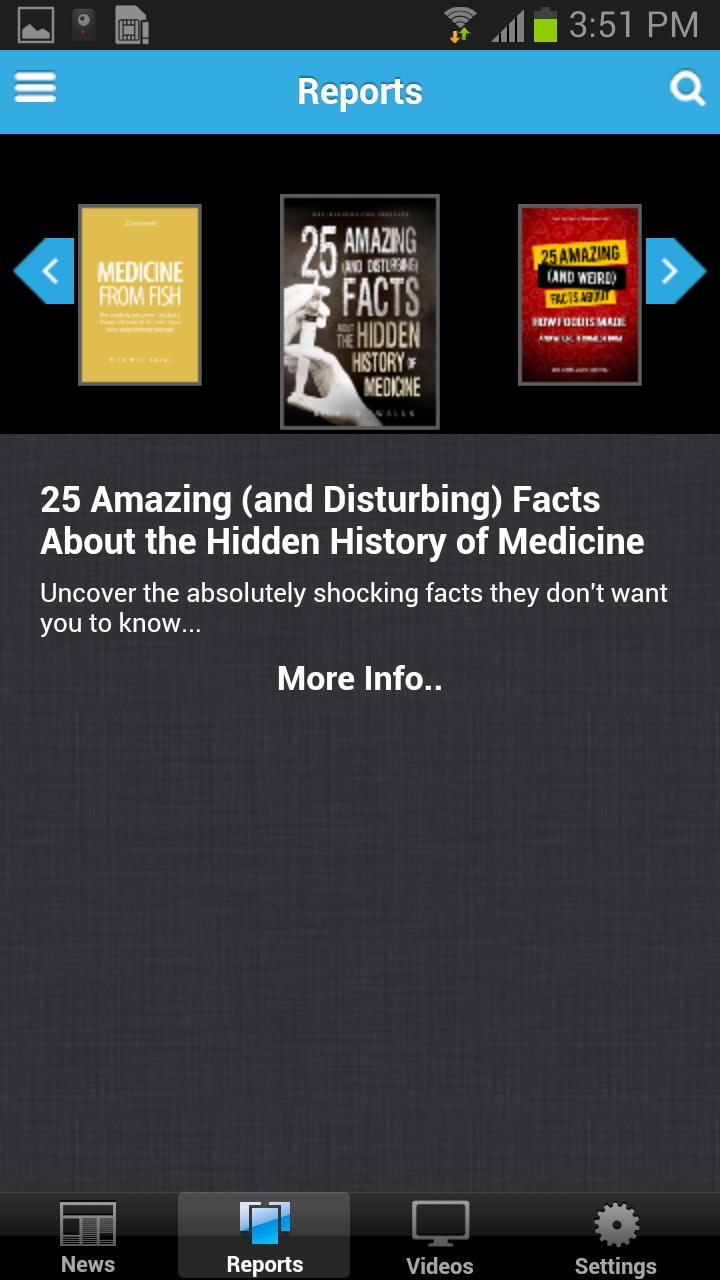The image size is (720, 1280).
Task: Tap the More Info.. link
Action: 360,679
